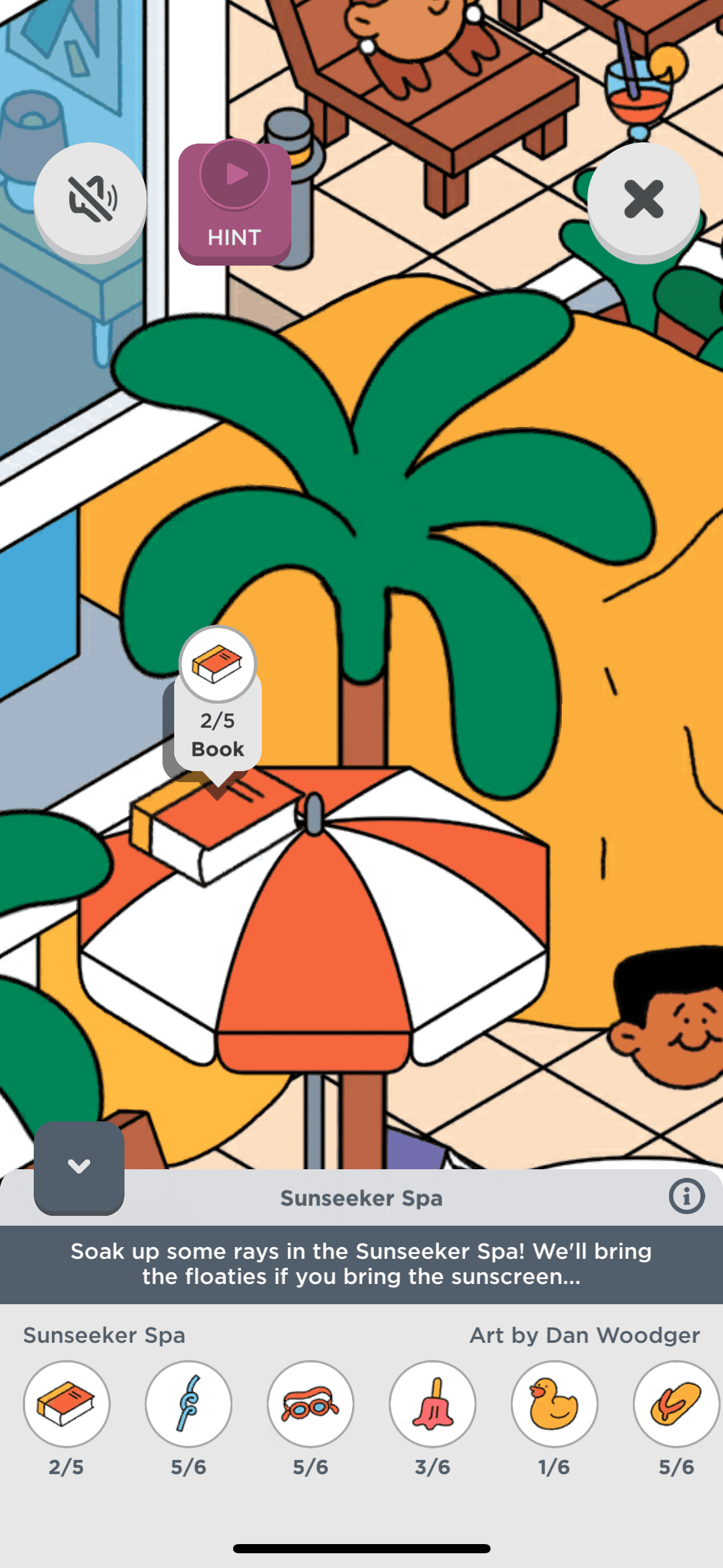Screen dimensions: 723x1568
Task: Select the blue rope knot item
Action: point(188,1404)
